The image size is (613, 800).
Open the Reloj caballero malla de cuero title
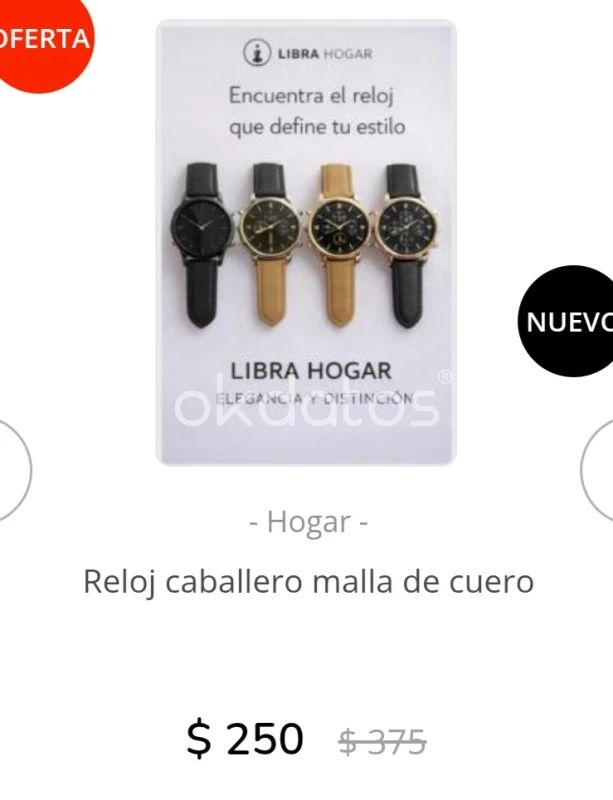pos(308,581)
